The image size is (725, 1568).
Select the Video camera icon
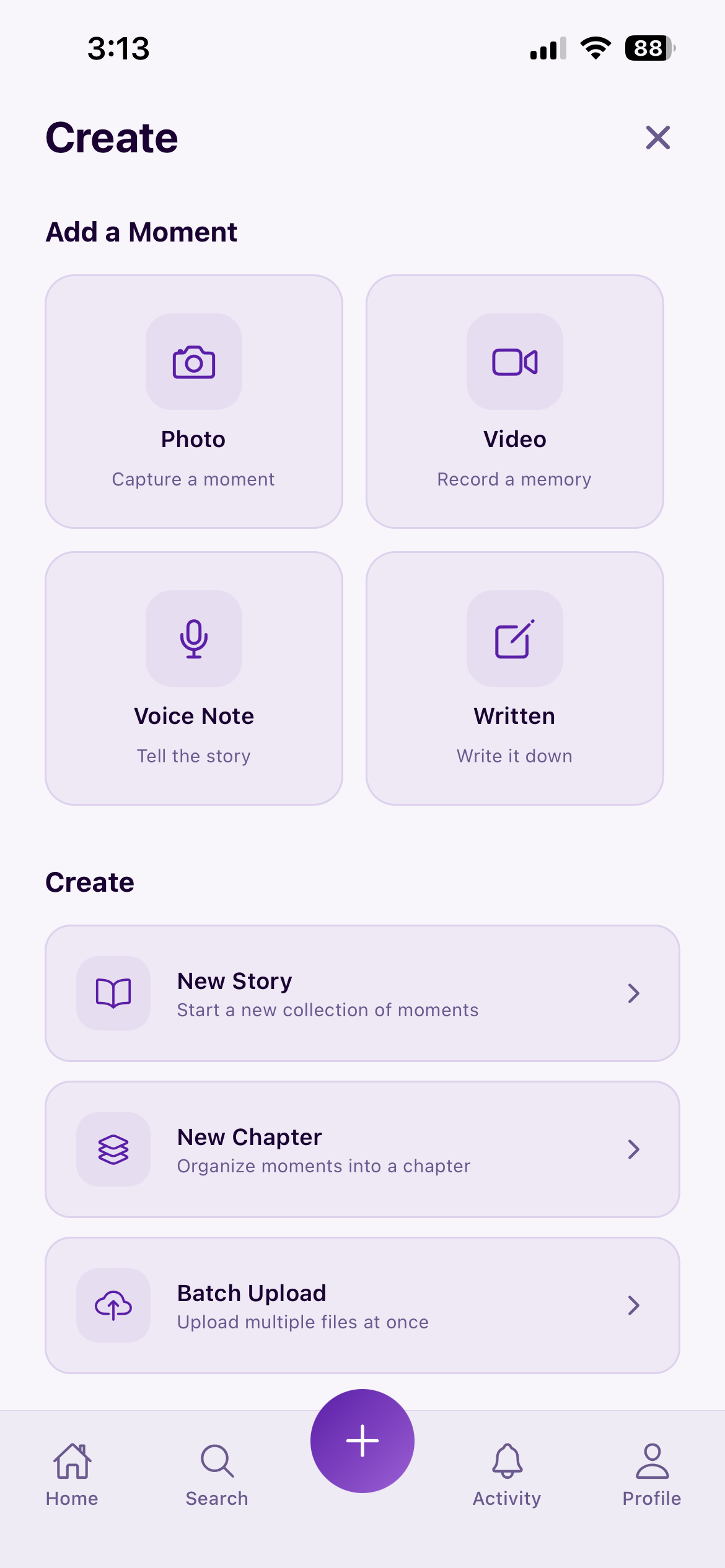[x=514, y=362]
